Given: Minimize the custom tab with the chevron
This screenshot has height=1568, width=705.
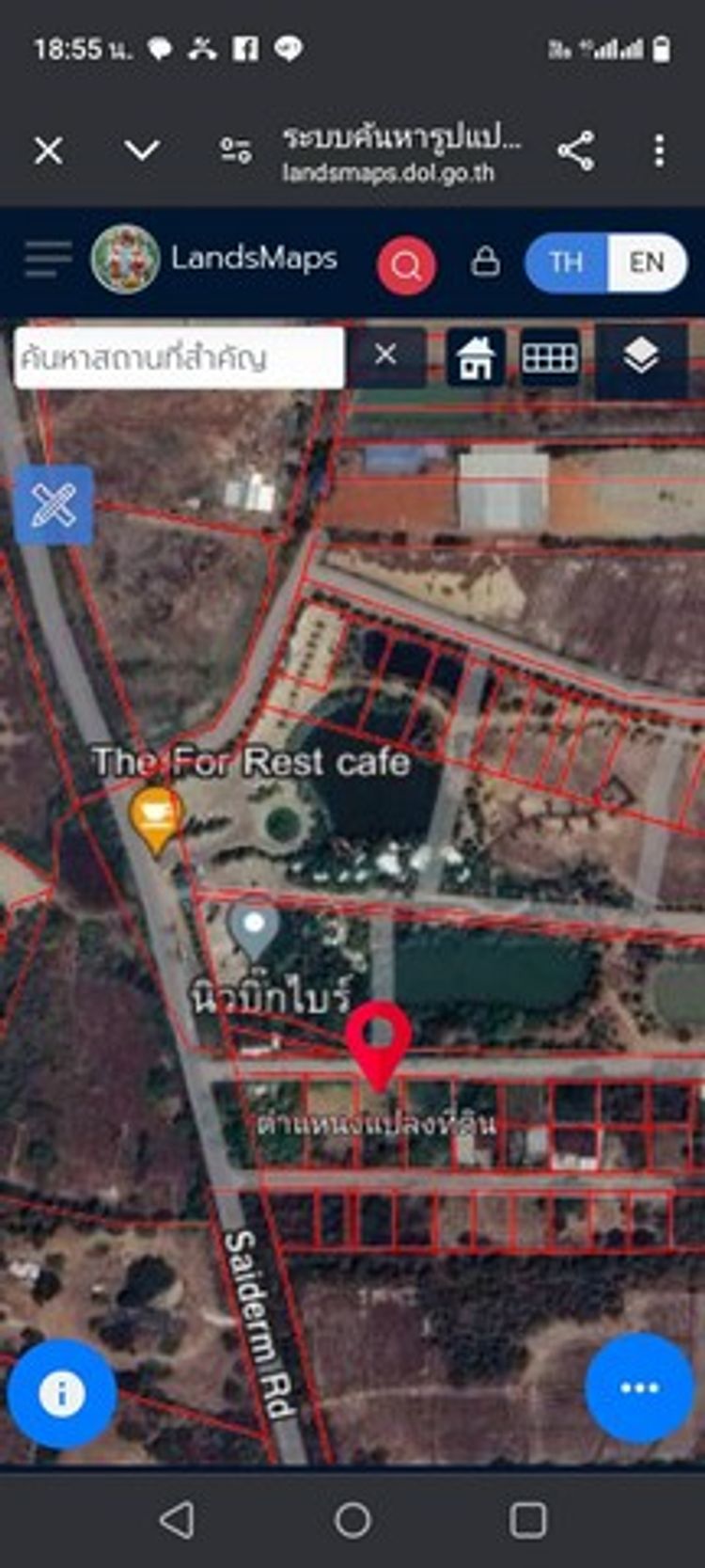Looking at the screenshot, I should click(x=142, y=150).
